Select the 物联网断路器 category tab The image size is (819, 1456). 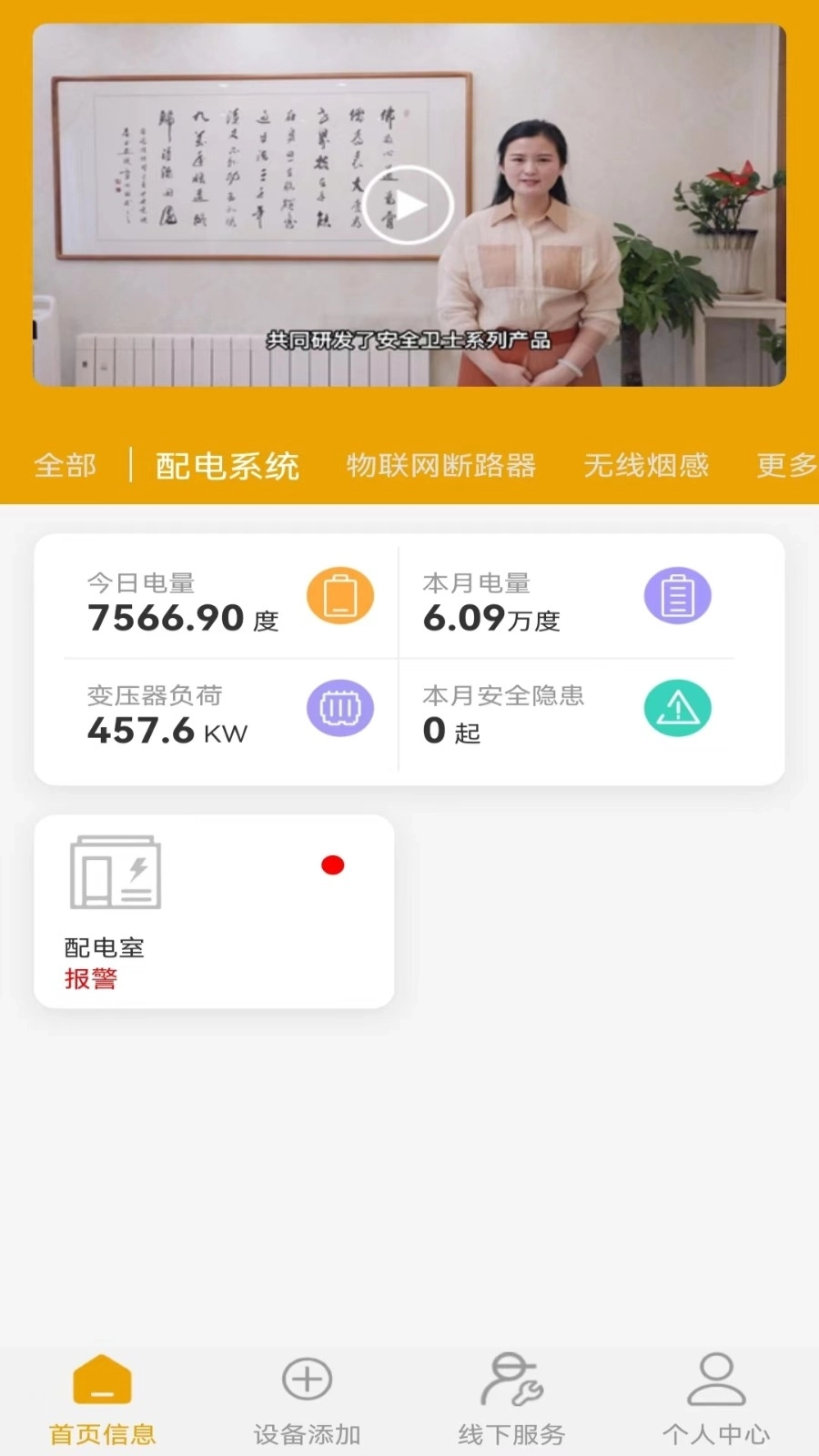(441, 465)
